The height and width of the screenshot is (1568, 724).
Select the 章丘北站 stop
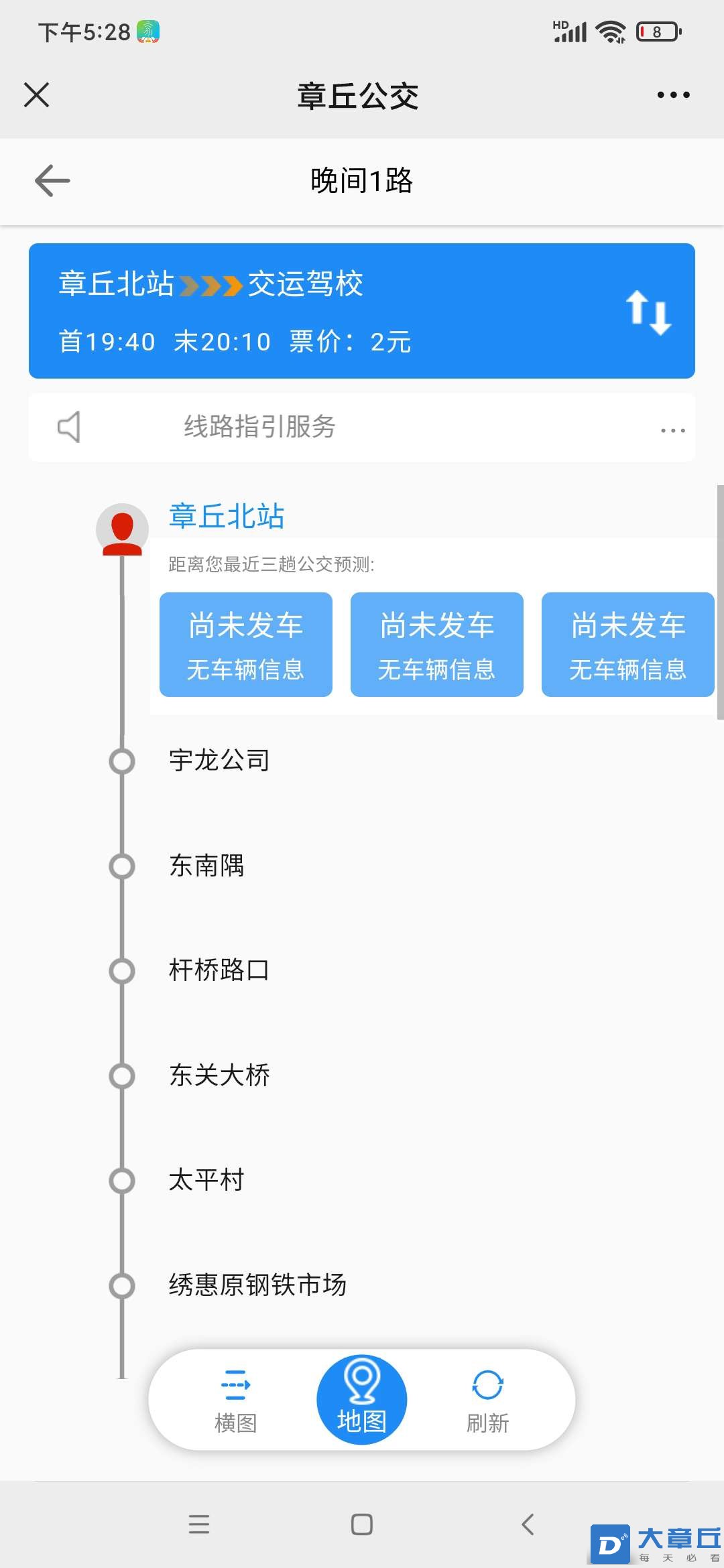pyautogui.click(x=227, y=517)
